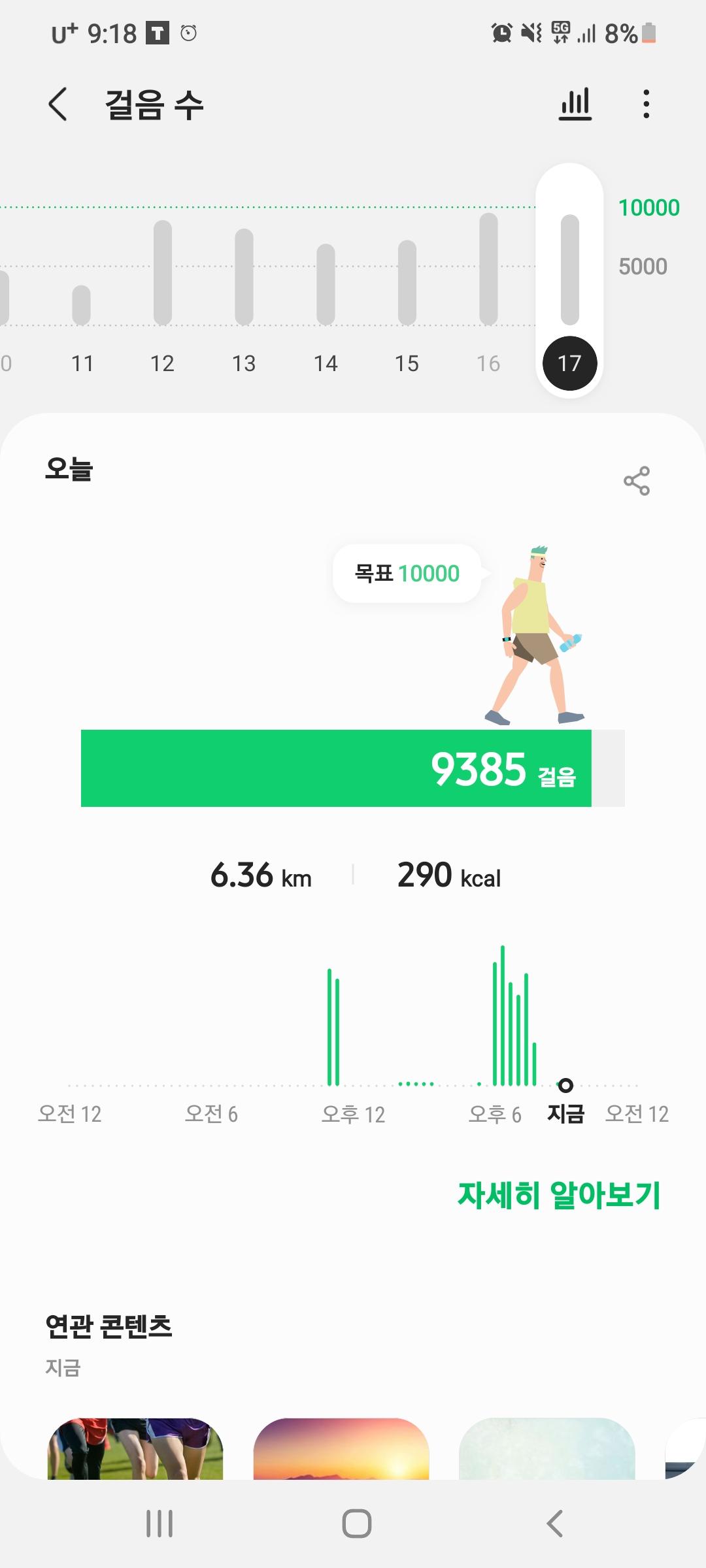Open the sunset related content card
Viewport: 706px width, 1568px height.
coord(341,1448)
